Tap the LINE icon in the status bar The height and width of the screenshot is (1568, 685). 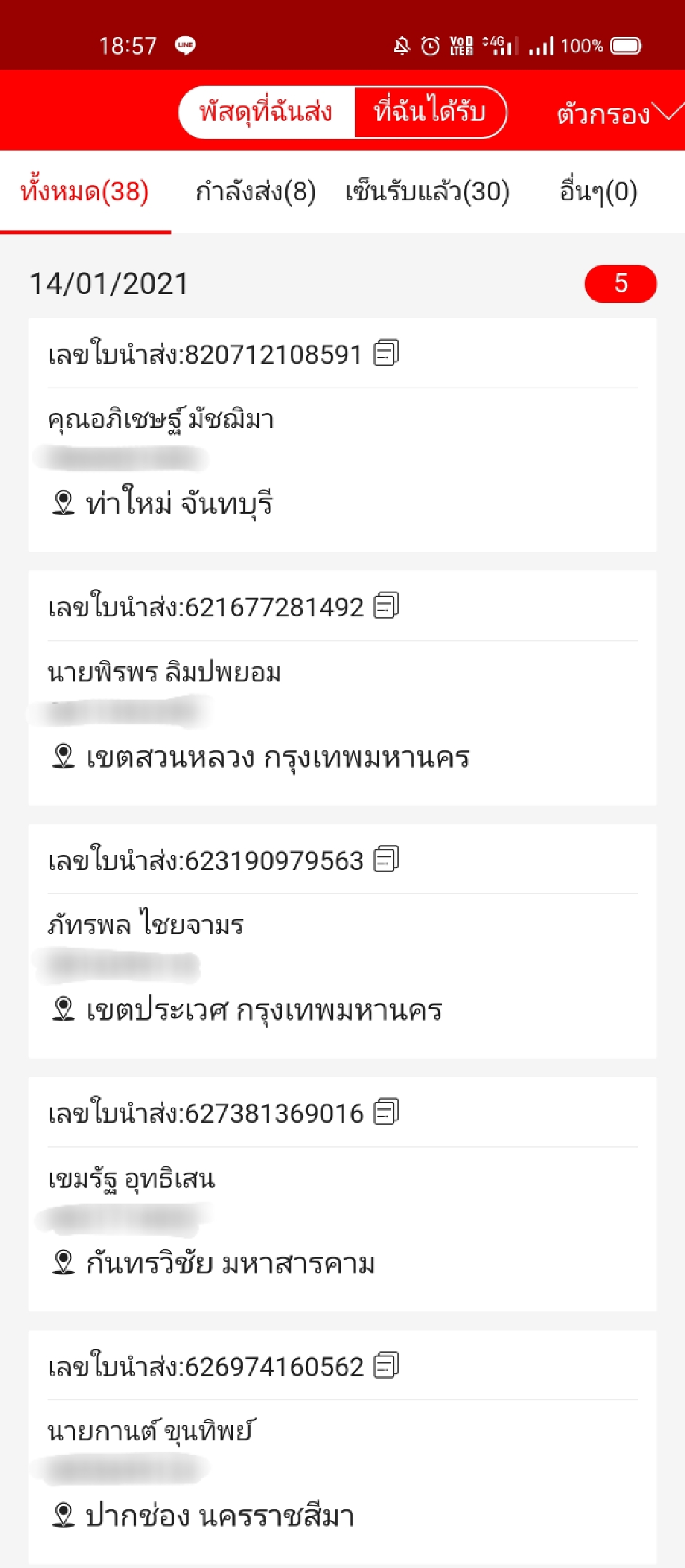coord(184,44)
